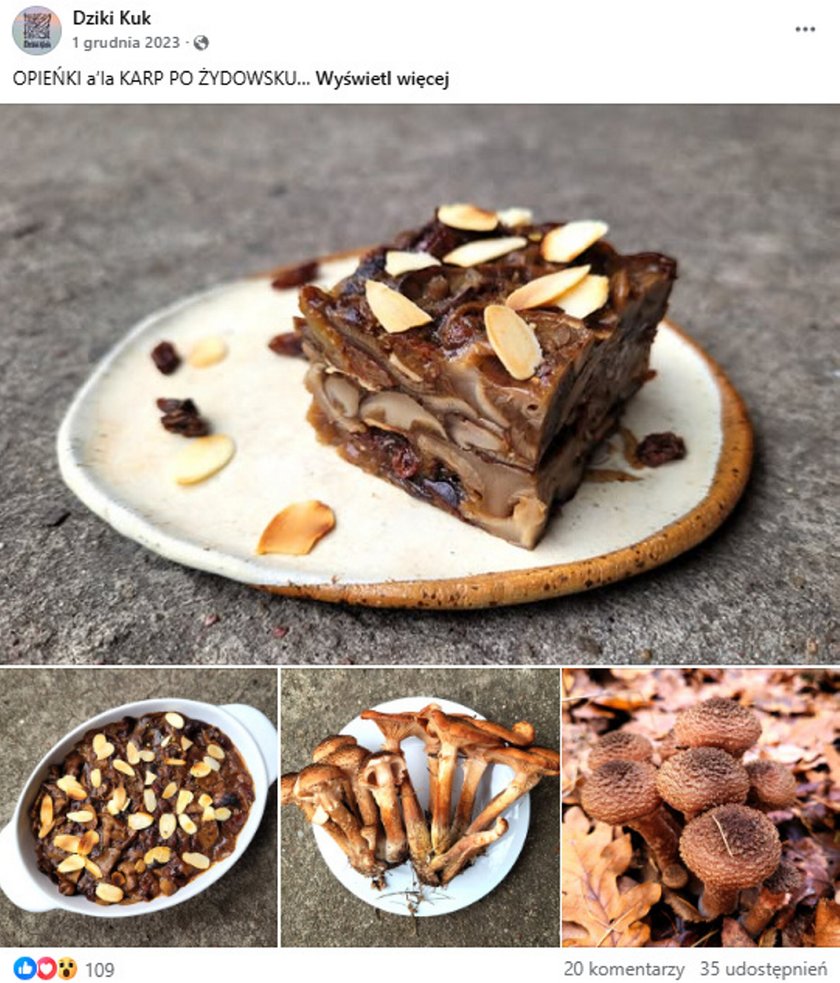The image size is (840, 983).
Task: Open the large photo of the layered mushroom dish
Action: (420, 385)
